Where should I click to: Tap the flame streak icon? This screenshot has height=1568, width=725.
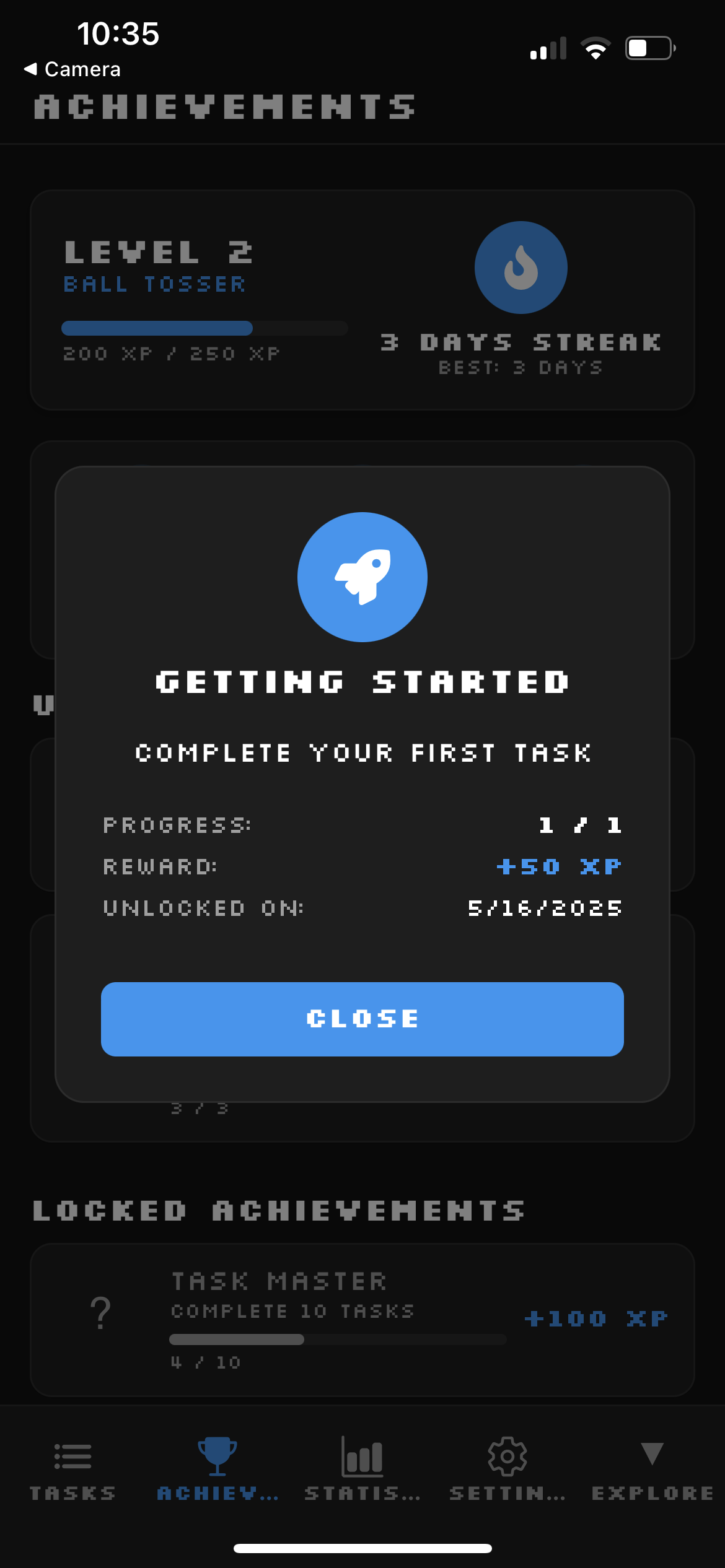coord(521,267)
